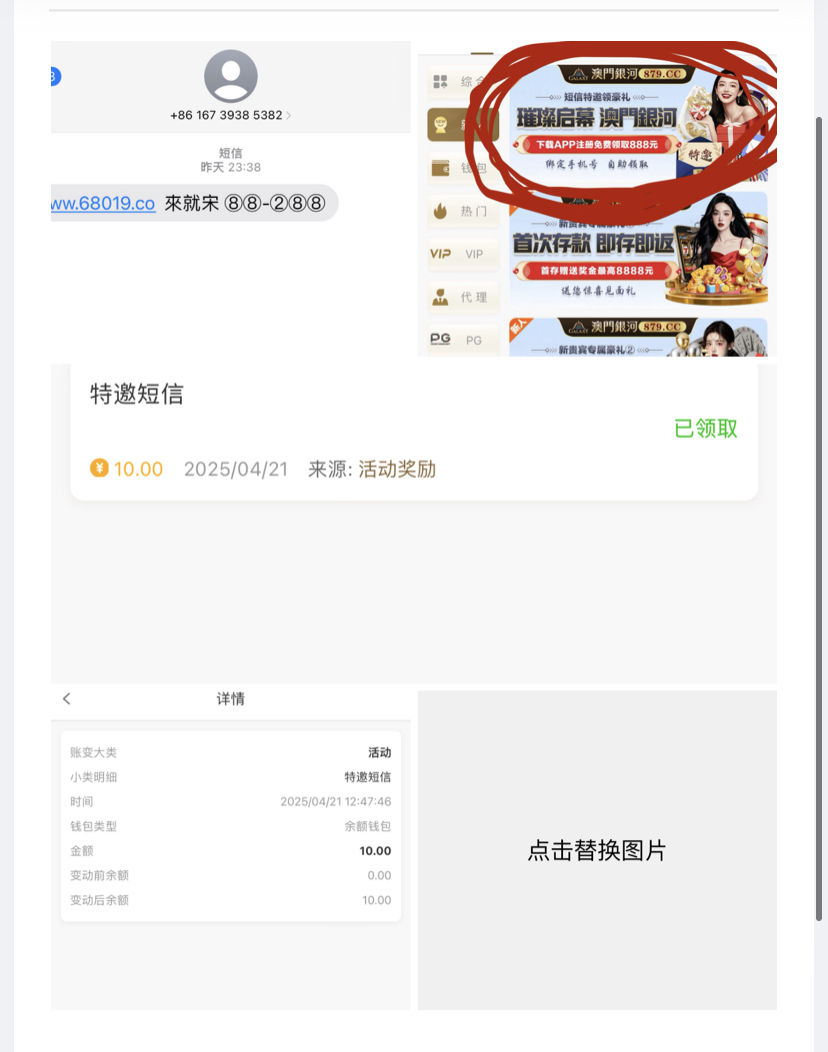Tap the 点击替换图片 placeholder tile

coord(597,850)
